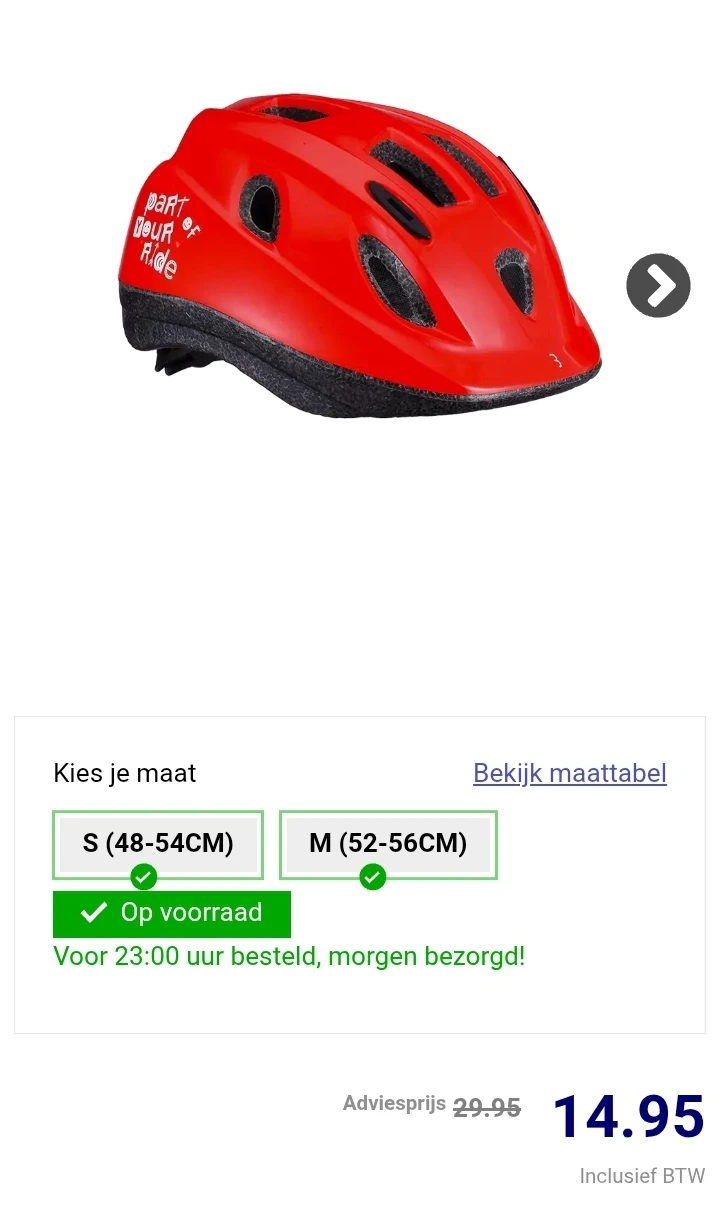
Task: Show the next product image
Action: click(x=658, y=286)
